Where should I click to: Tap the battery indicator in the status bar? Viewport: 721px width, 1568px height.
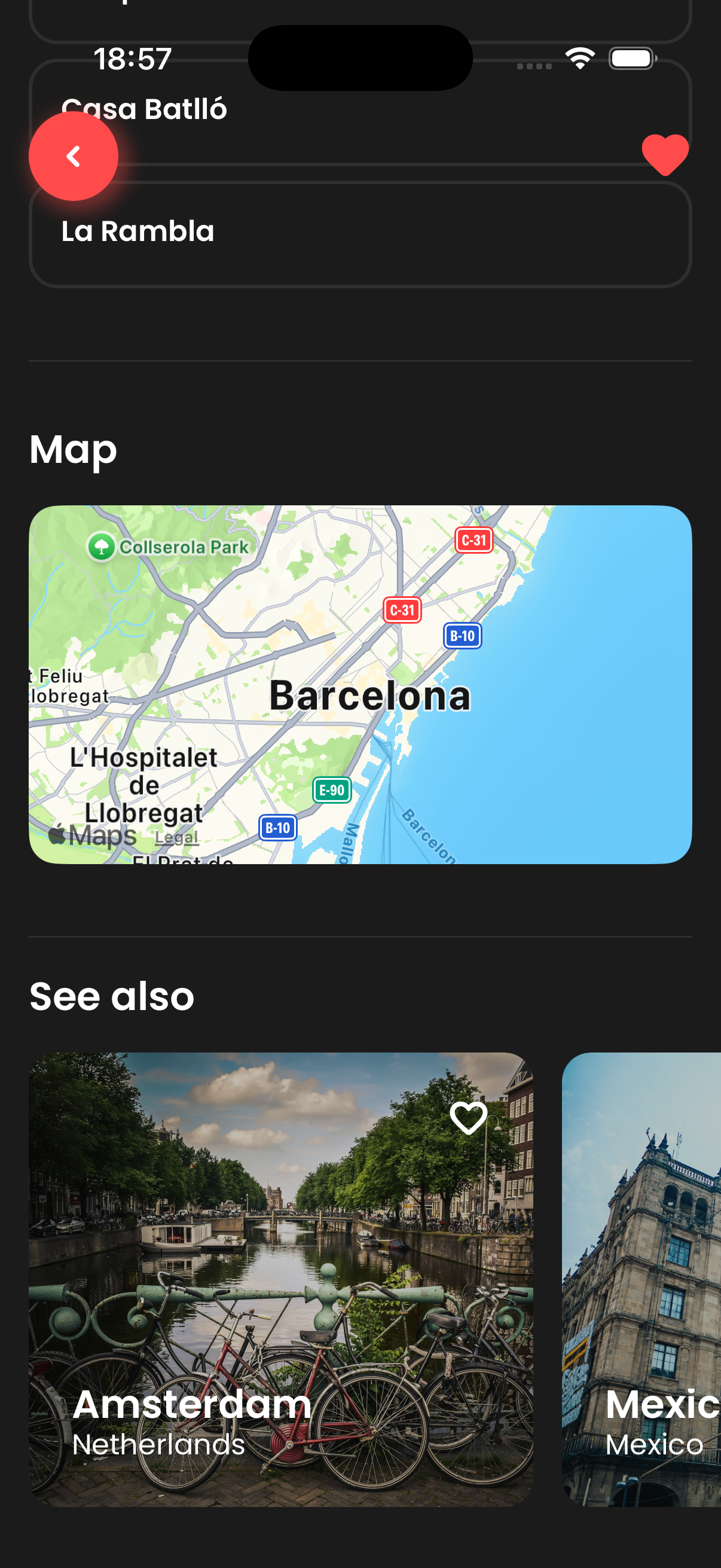click(630, 58)
